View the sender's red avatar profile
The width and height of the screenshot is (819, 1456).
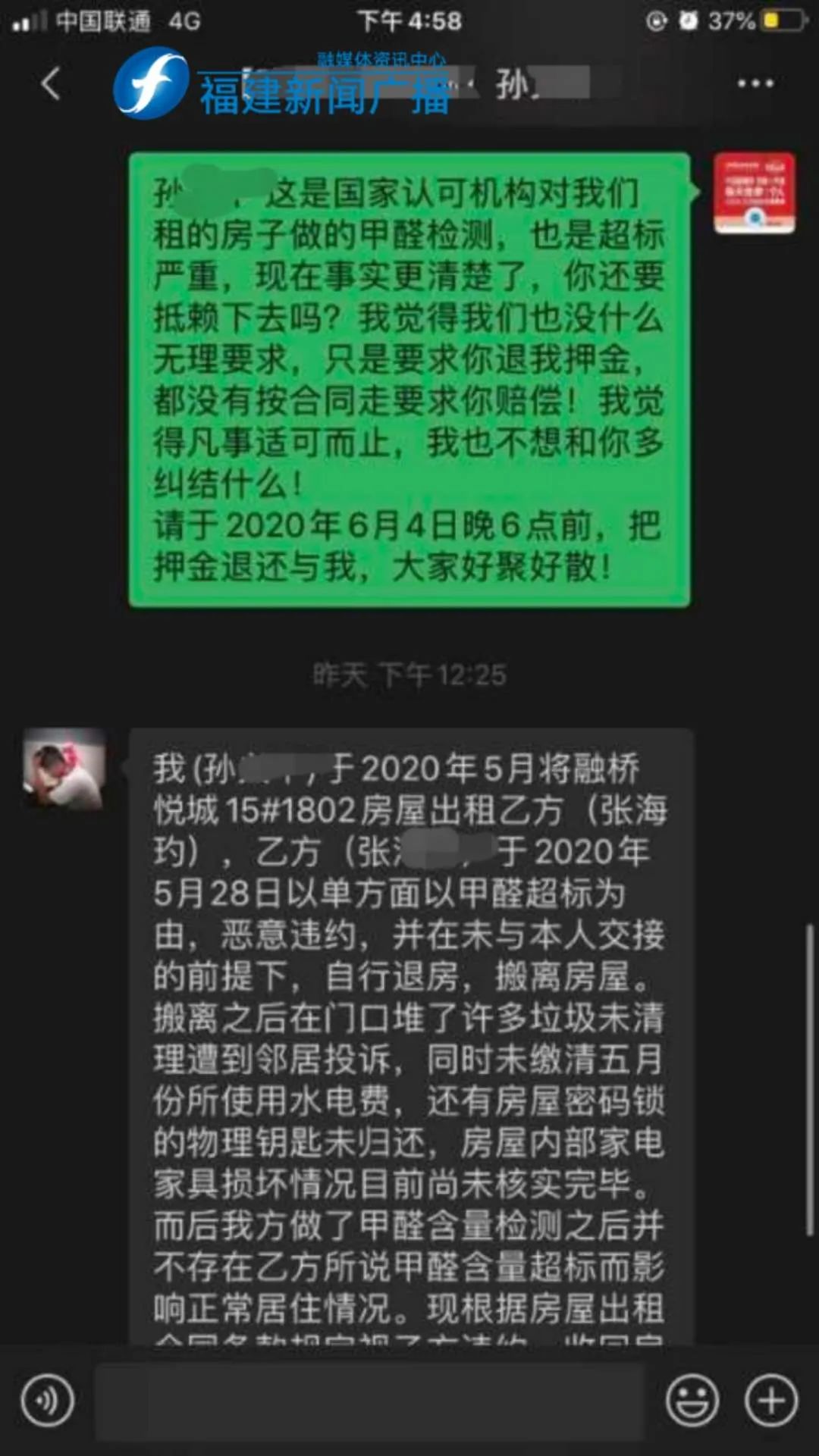[755, 193]
